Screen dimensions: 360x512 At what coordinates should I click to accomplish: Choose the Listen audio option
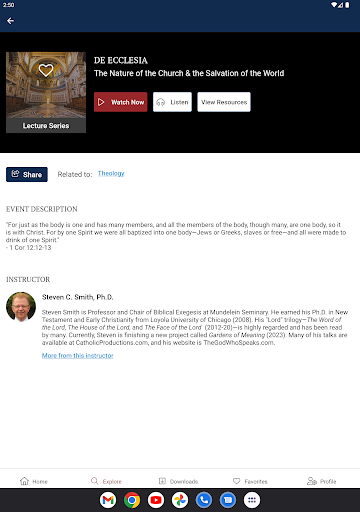(172, 102)
